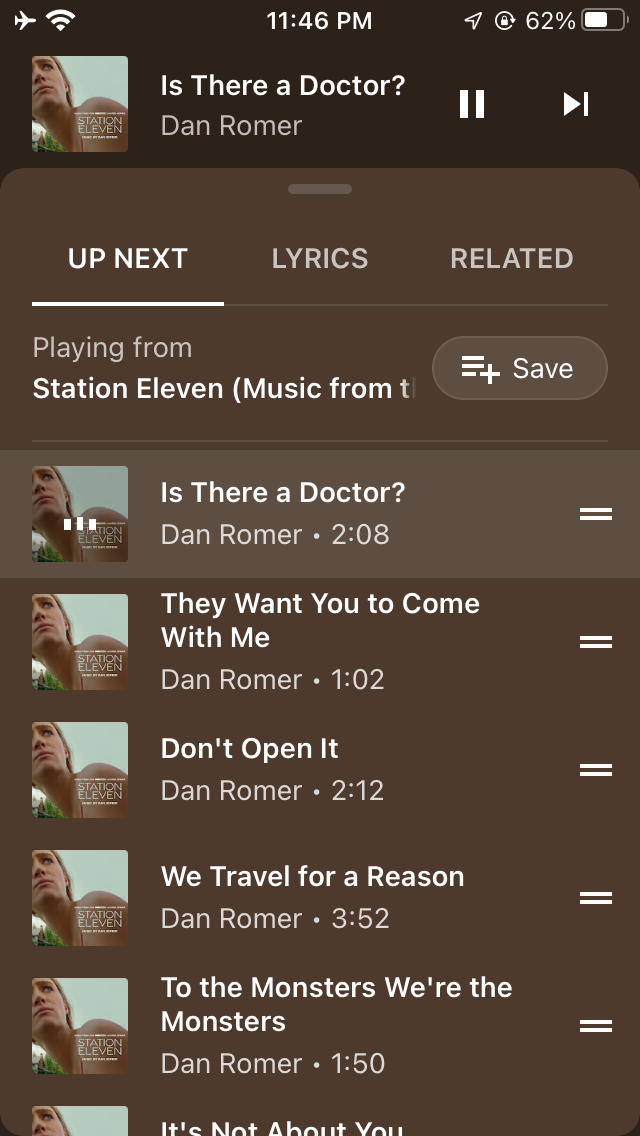Tap the reorder handle for We Travel for a Reason
The height and width of the screenshot is (1136, 640).
[x=596, y=897]
